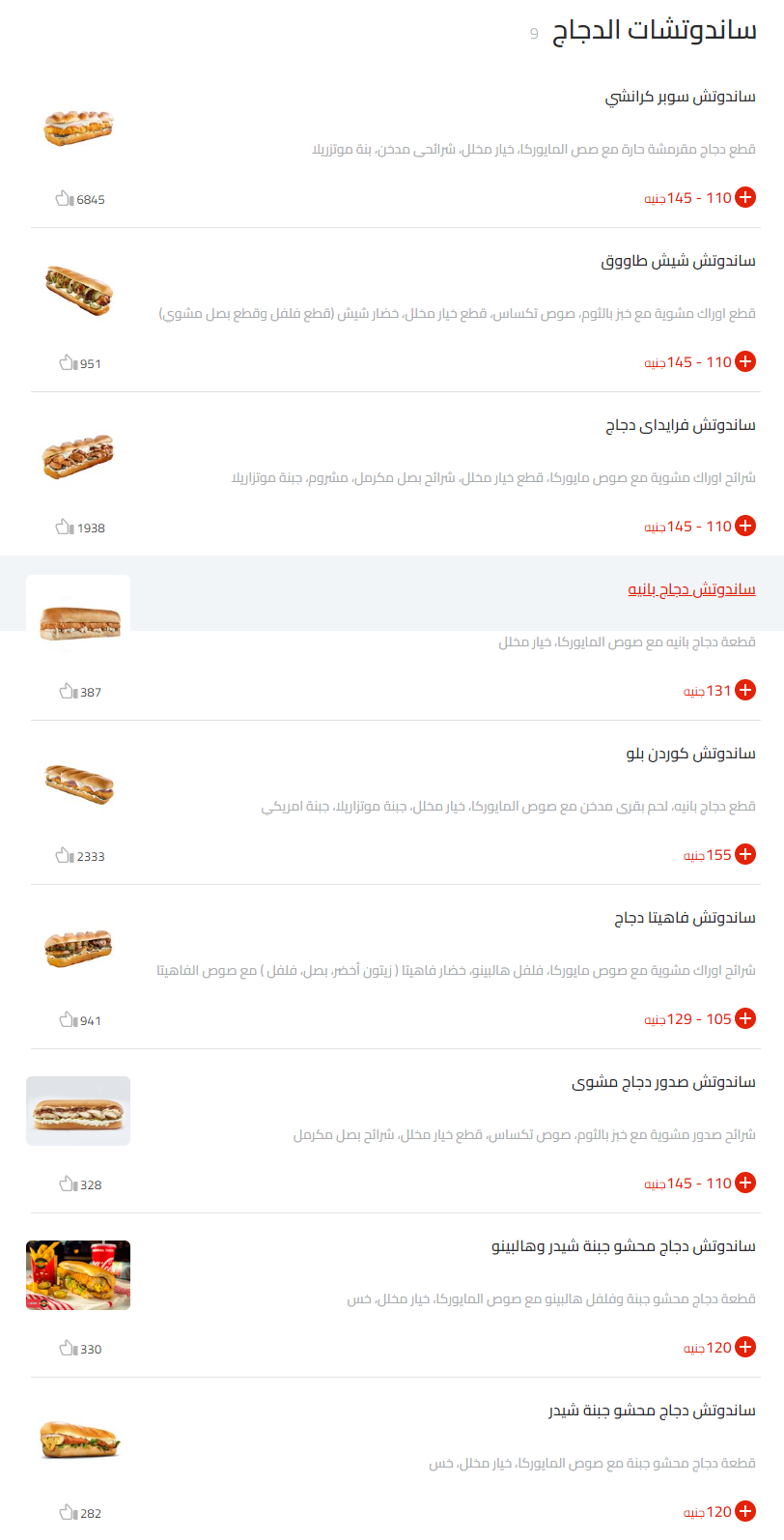Add ساندوتش شيش طاووق using the plus icon

(745, 362)
